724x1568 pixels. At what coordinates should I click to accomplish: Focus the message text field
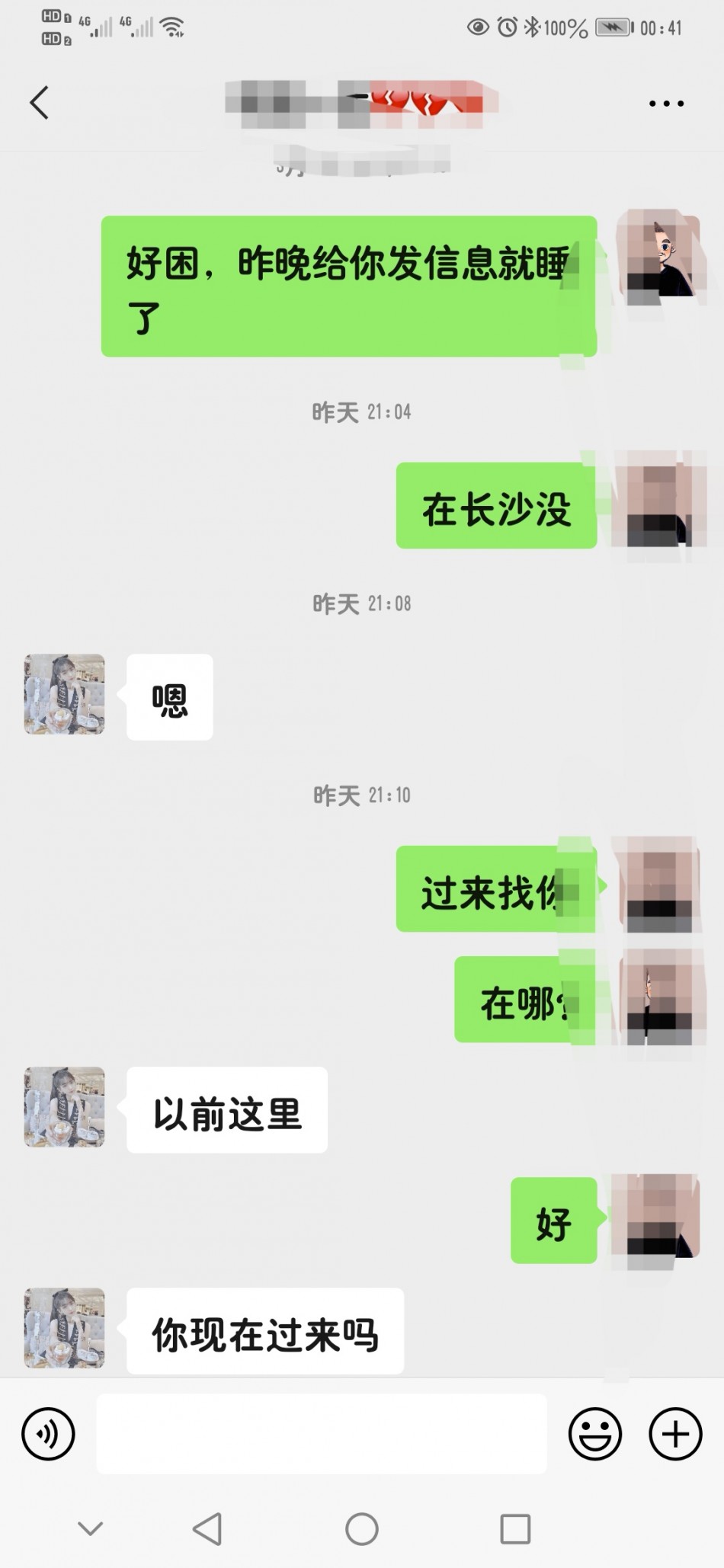click(x=321, y=1434)
